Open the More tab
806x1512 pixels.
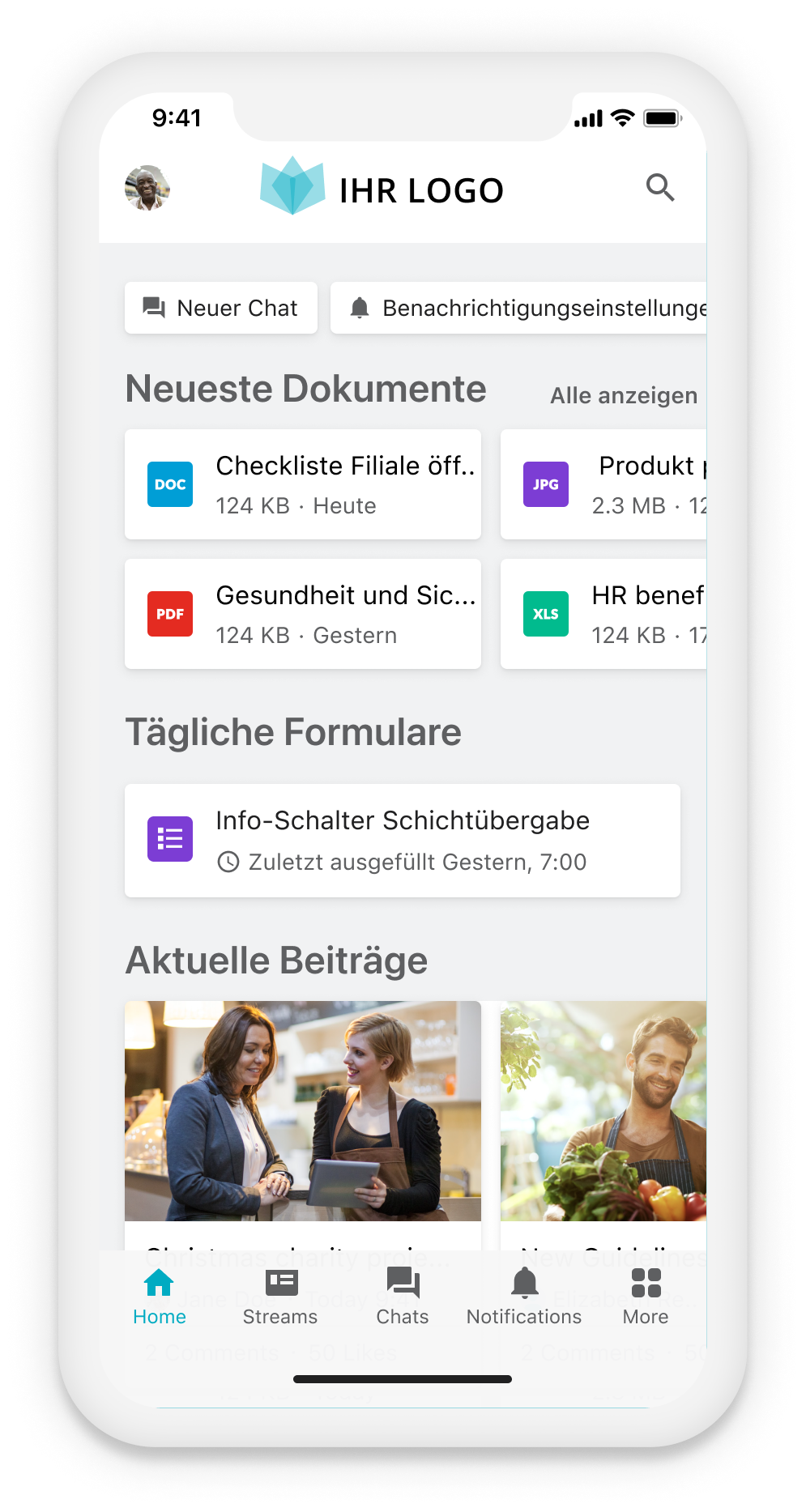[x=646, y=1297]
